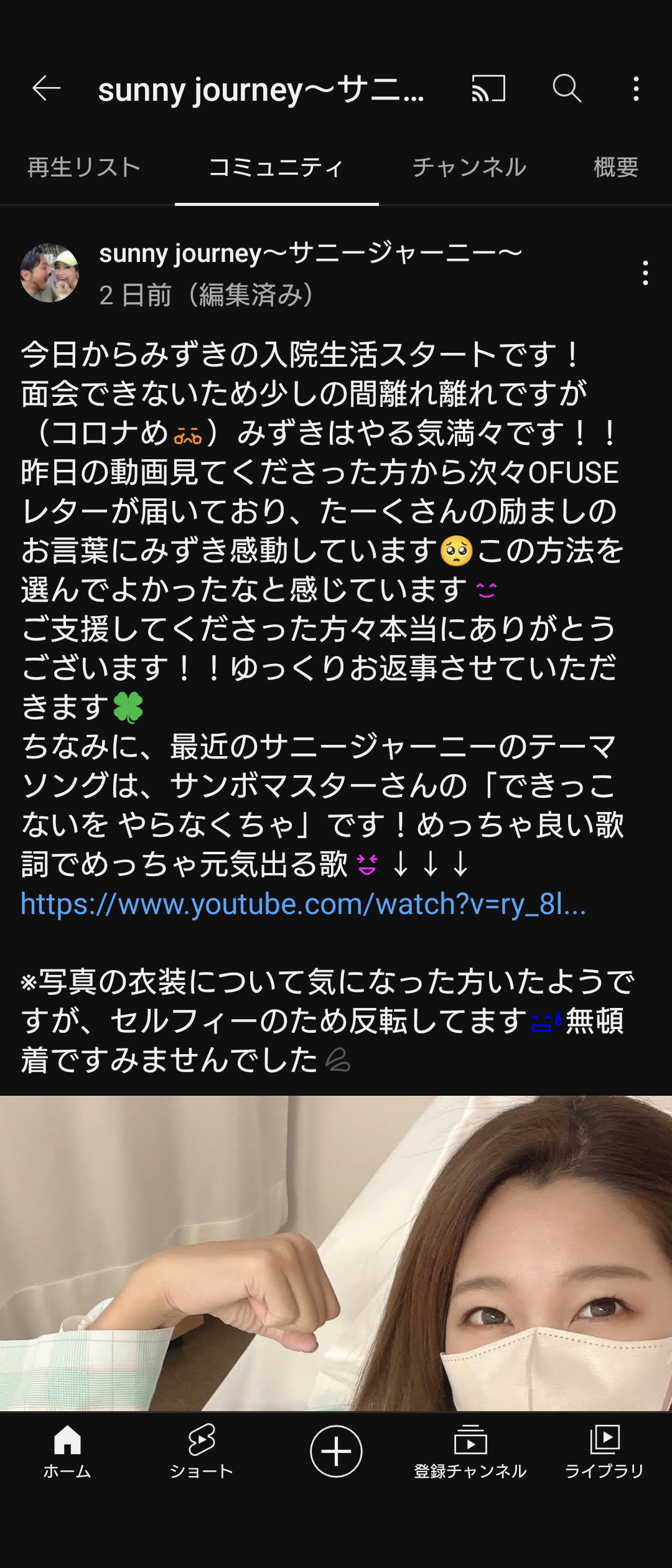Follow the youtube.com/watch link in the post

click(x=303, y=904)
